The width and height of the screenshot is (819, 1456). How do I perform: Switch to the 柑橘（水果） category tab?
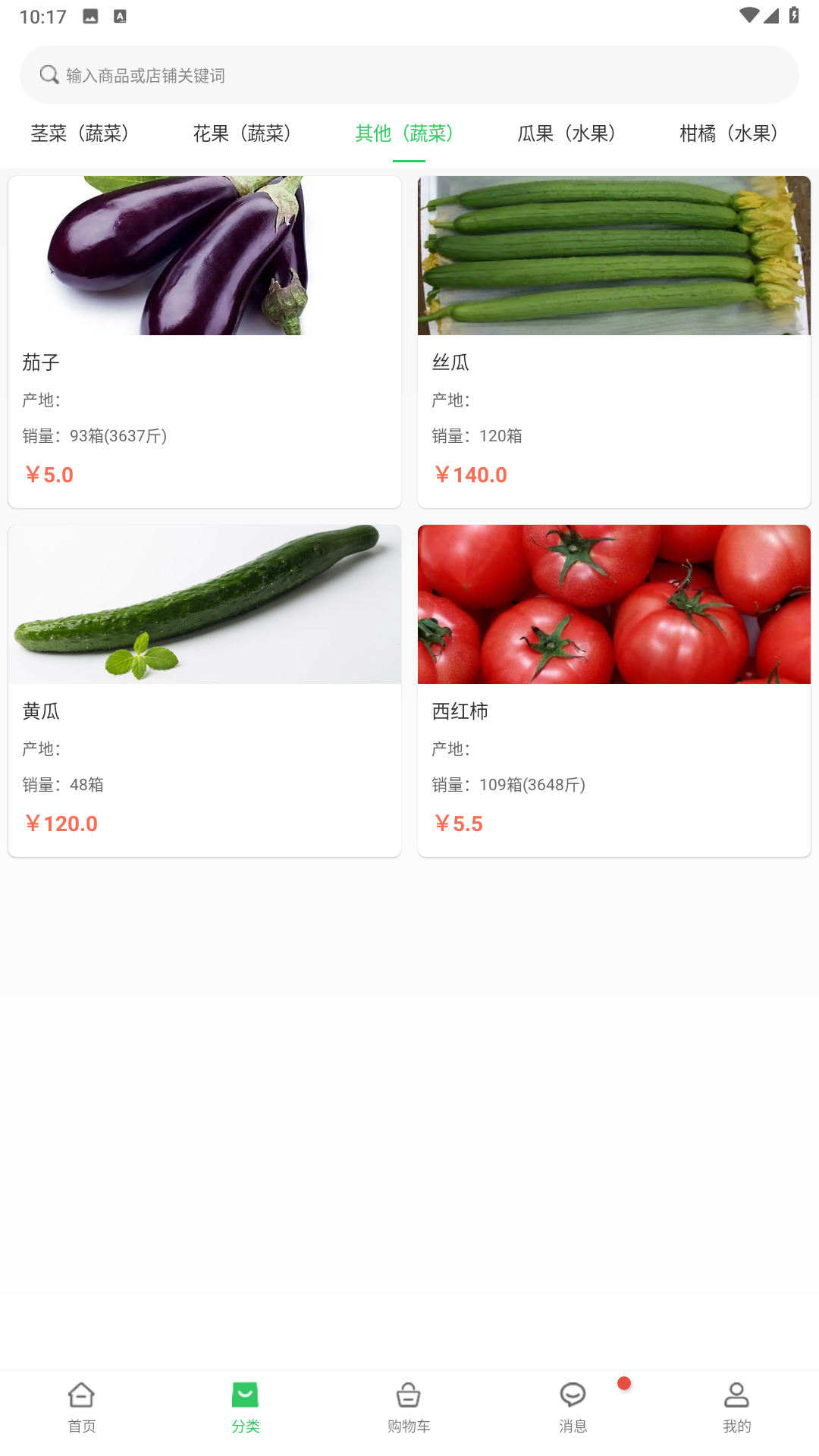click(x=730, y=134)
